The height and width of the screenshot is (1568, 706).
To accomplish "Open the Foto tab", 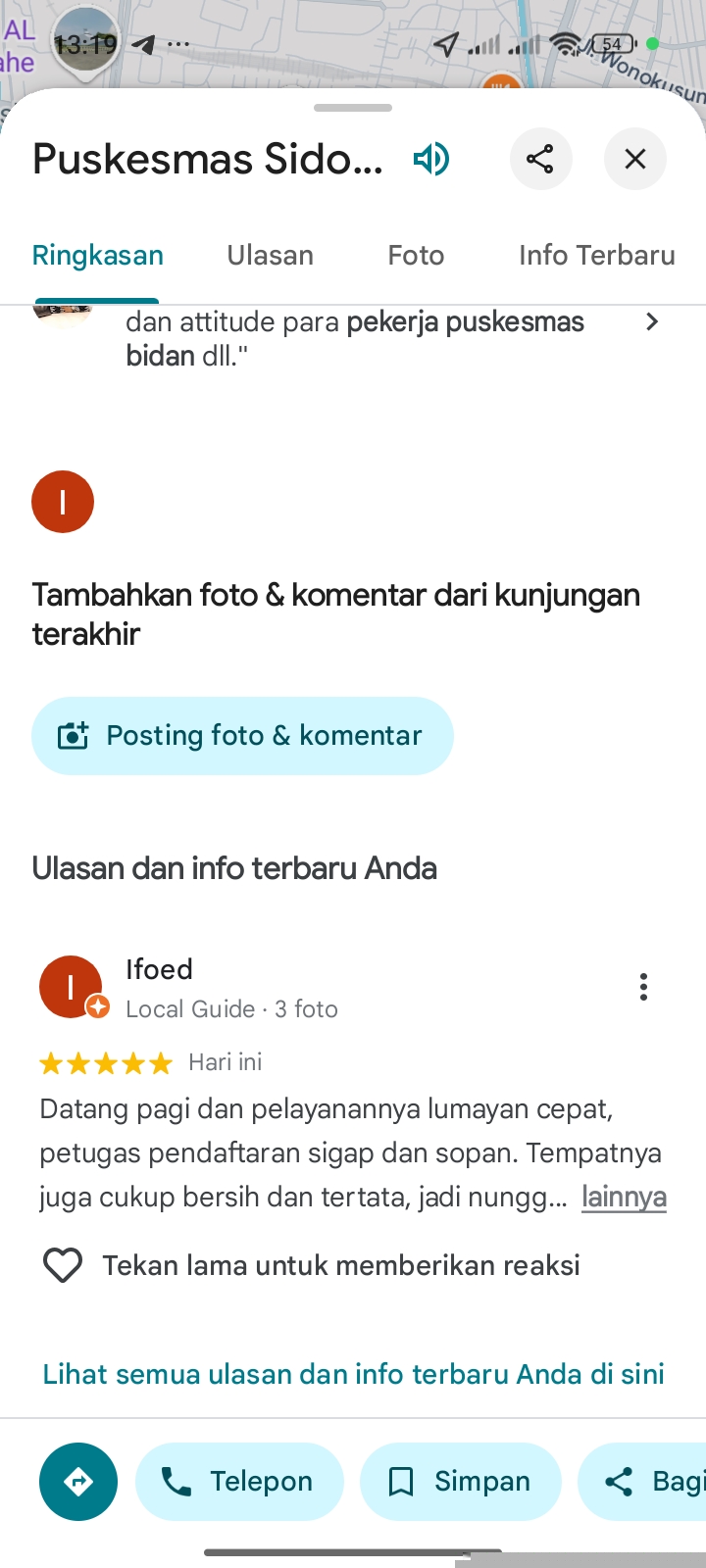I will [416, 256].
